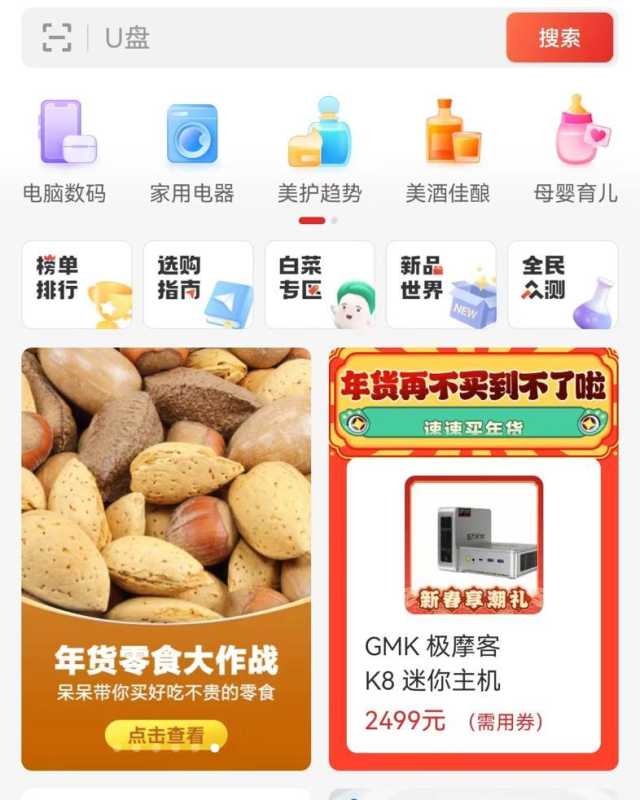This screenshot has height=800, width=640.
Task: Tap 点击查看 on the snacks banner
Action: click(166, 736)
